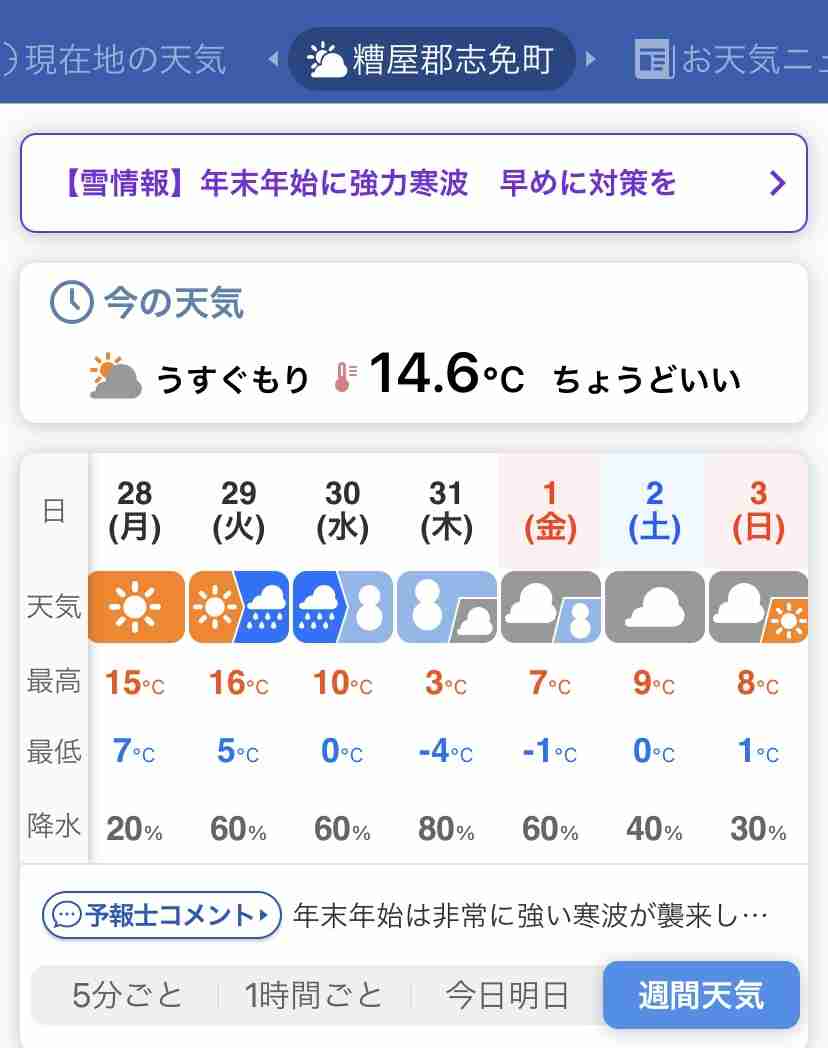Open the 予報士コメント forecaster comment
The image size is (828, 1048).
158,914
